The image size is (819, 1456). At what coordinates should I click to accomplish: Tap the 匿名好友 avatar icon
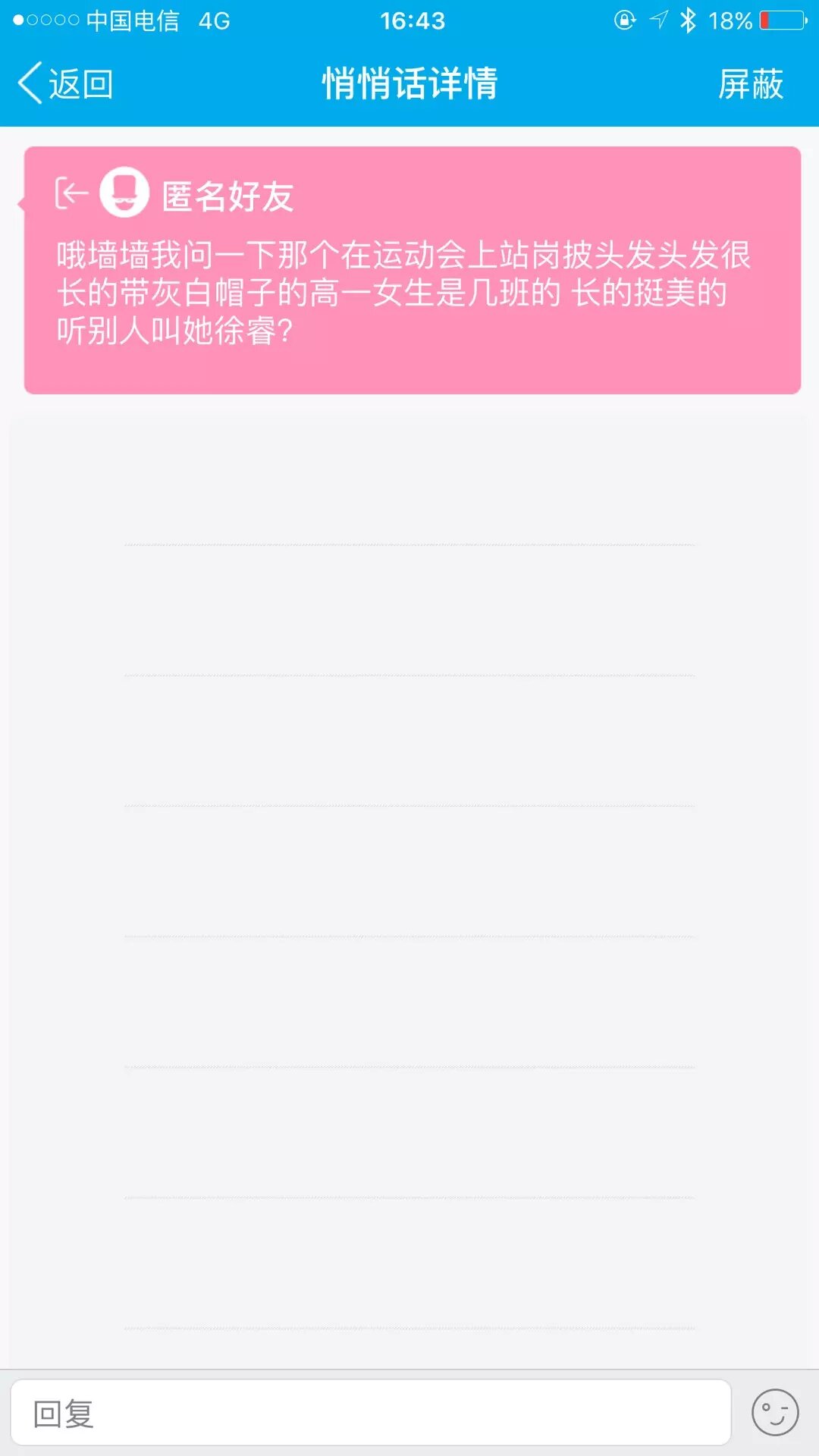click(x=124, y=193)
